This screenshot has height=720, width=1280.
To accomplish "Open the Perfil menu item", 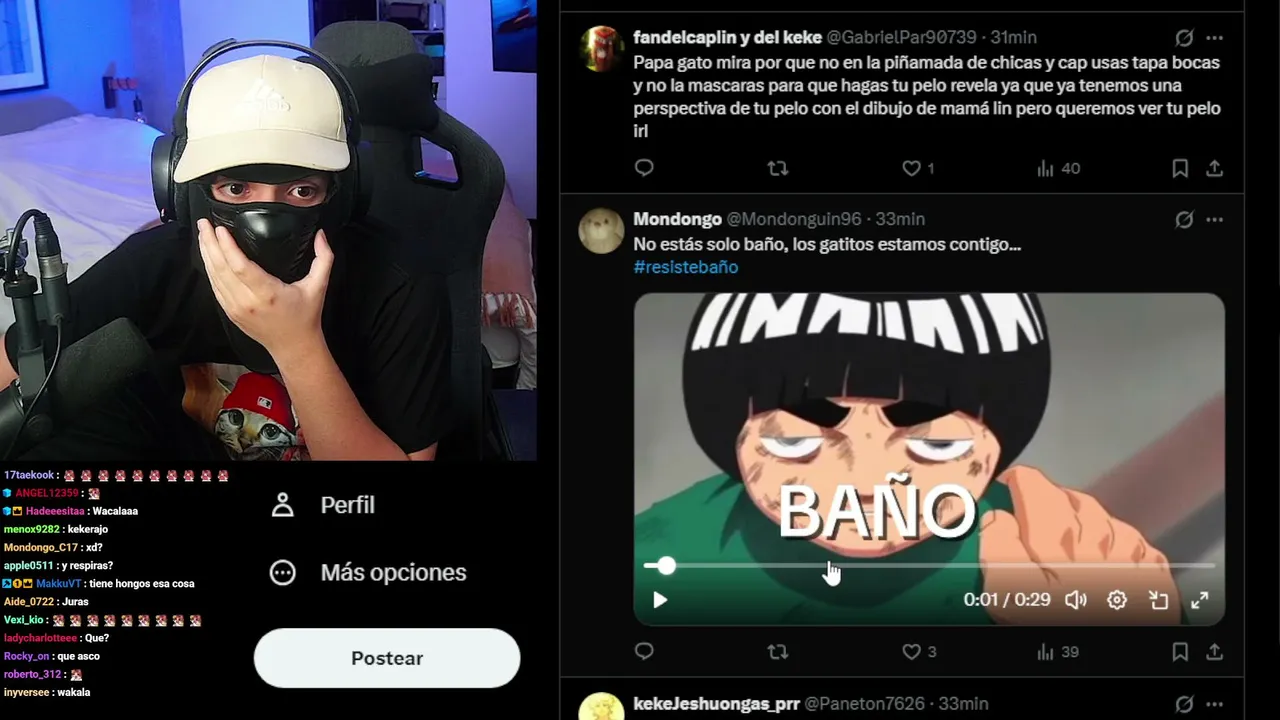I will (x=323, y=505).
